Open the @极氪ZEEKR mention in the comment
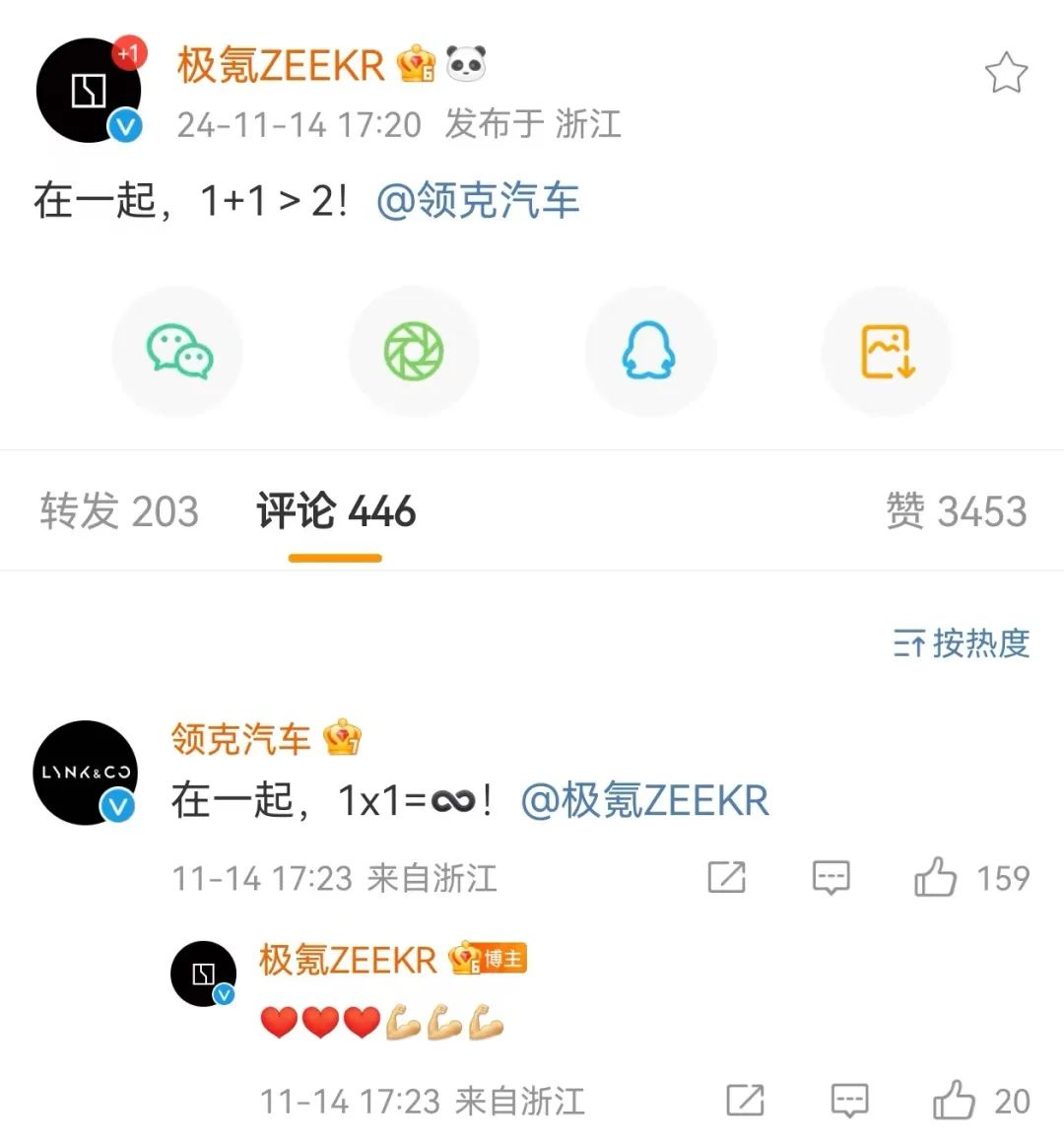The height and width of the screenshot is (1147, 1064). [x=644, y=800]
